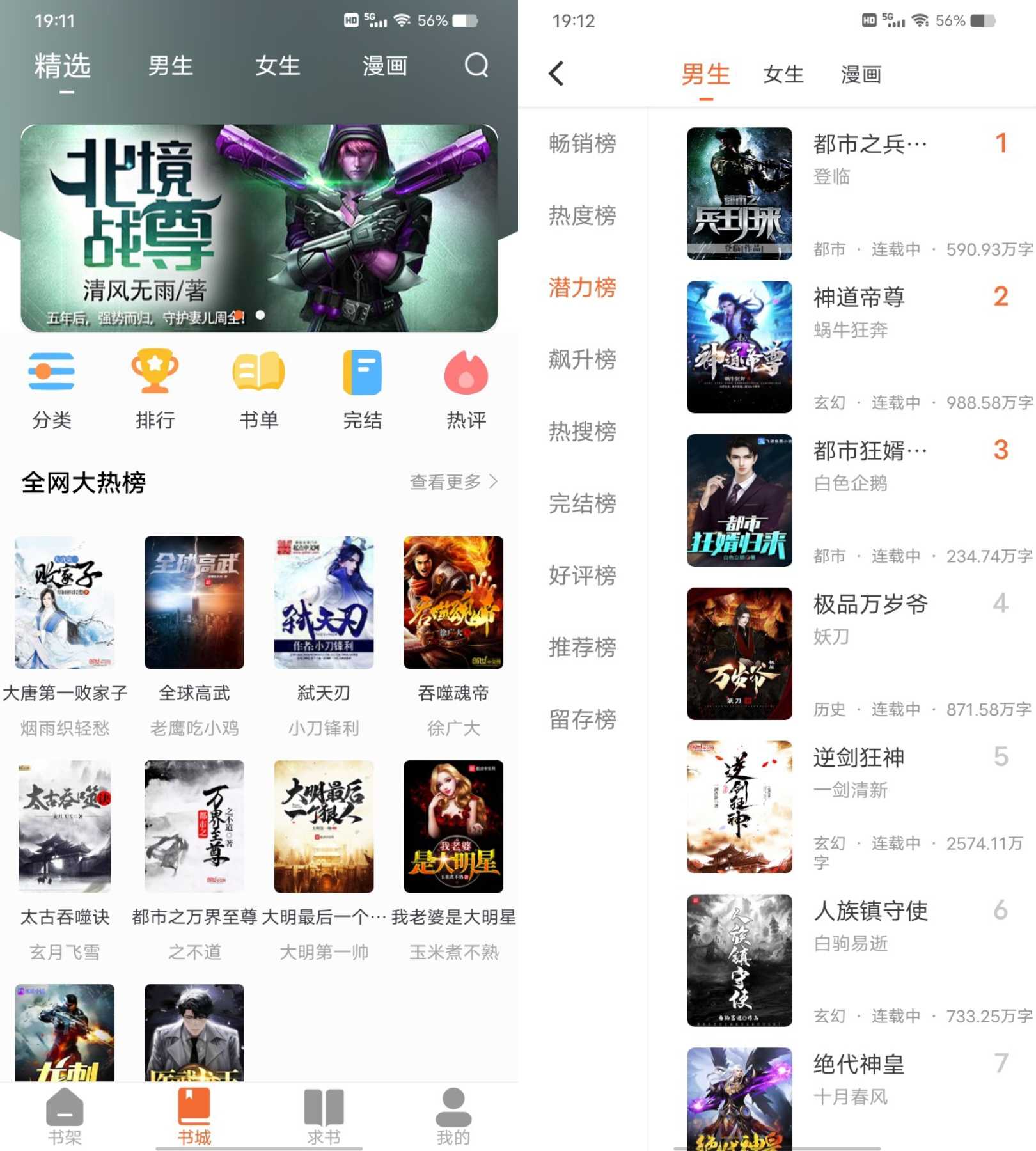The width and height of the screenshot is (1036, 1151).
Task: Open the 热评 hot reviews shortcut
Action: point(466,388)
